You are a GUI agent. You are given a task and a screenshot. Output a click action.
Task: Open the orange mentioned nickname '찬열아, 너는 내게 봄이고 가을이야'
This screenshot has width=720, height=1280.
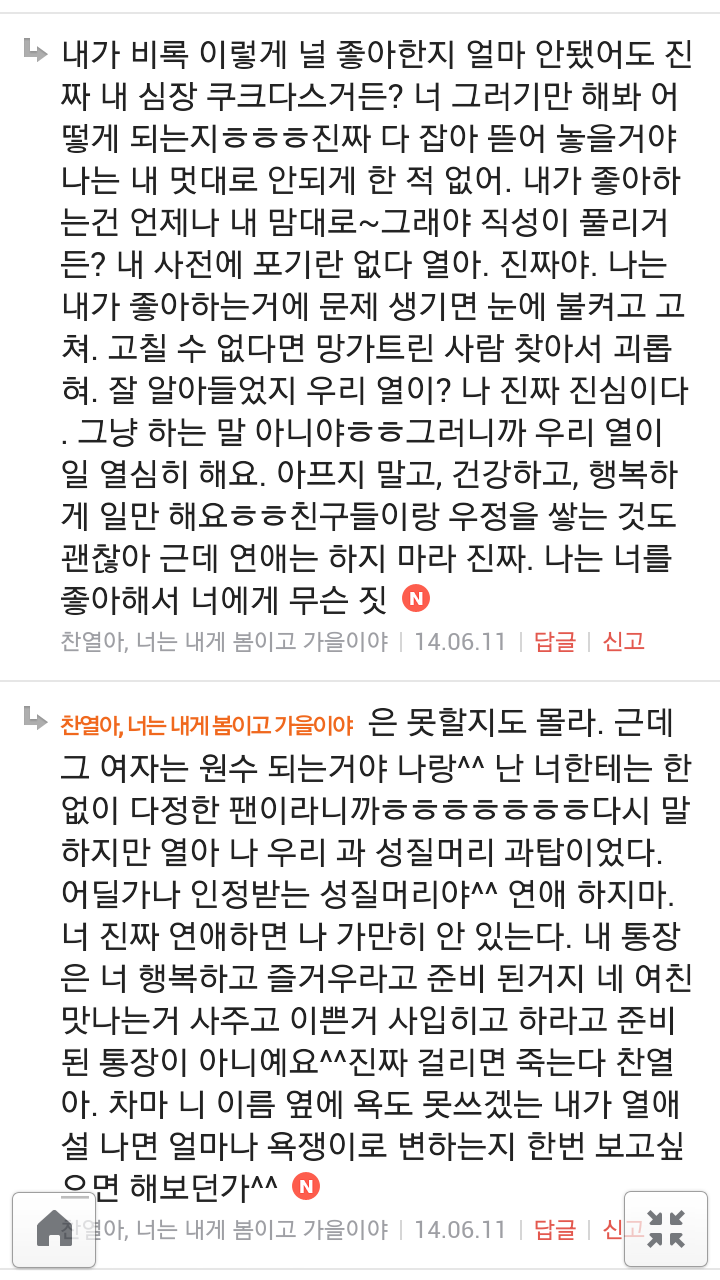click(x=206, y=723)
